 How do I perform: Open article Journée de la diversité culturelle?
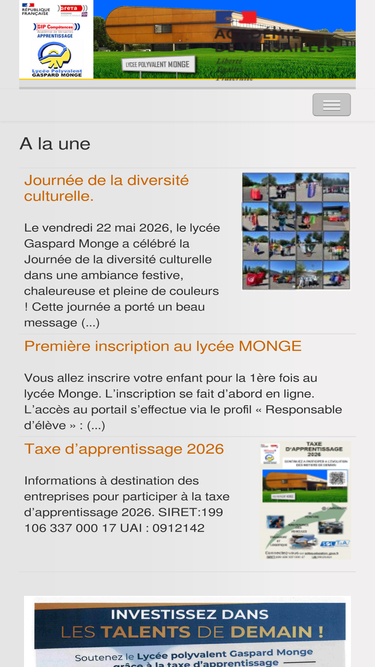106,188
